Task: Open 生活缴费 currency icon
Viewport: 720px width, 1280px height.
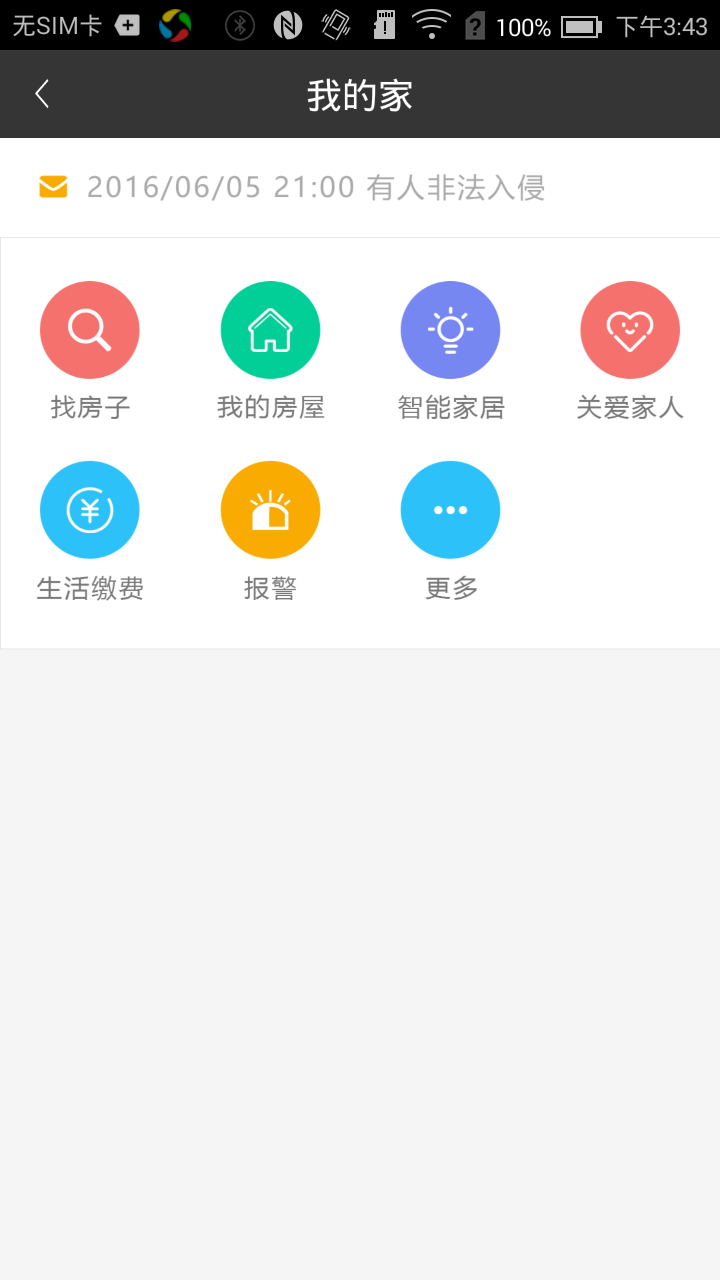Action: tap(90, 509)
